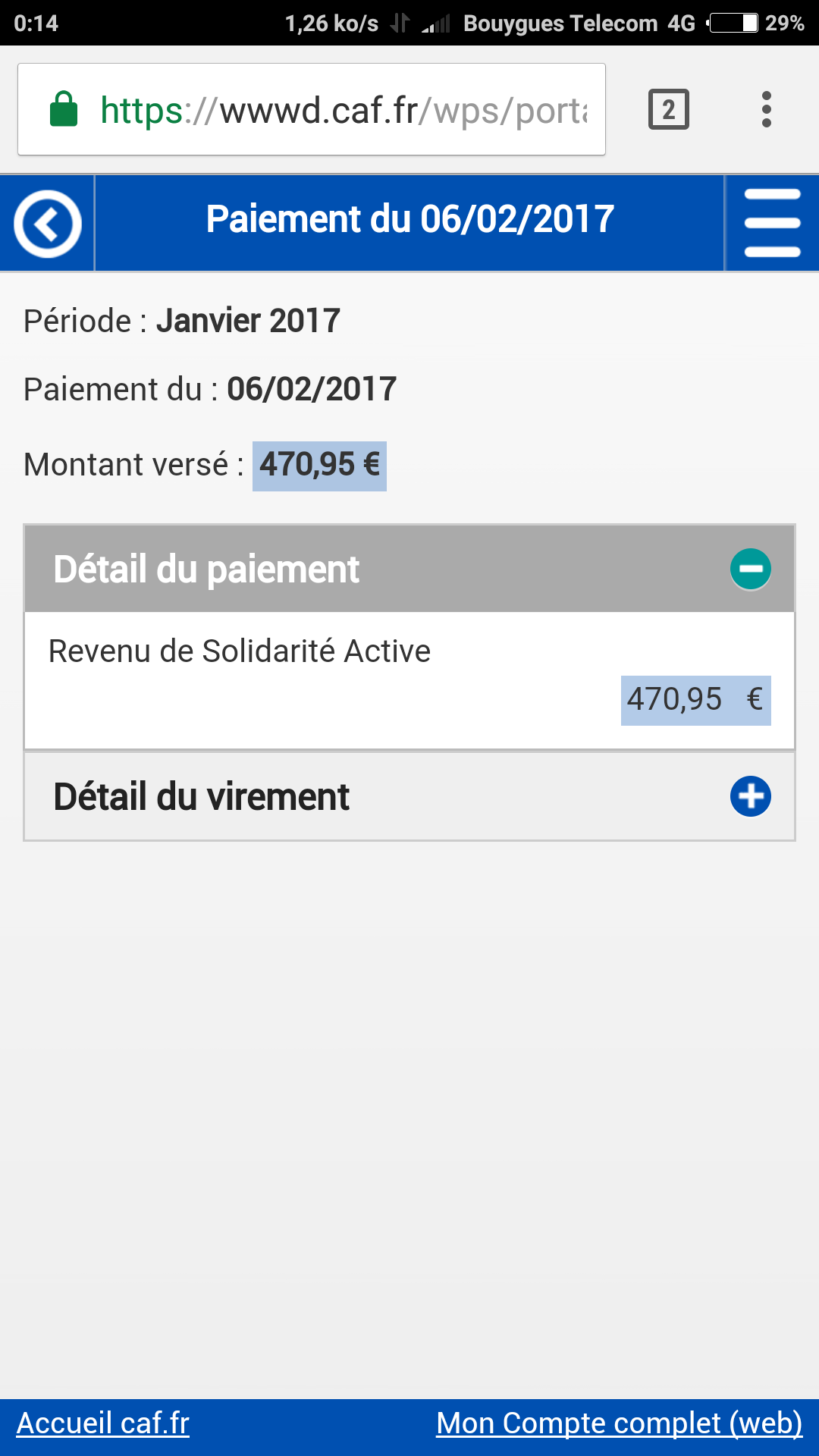This screenshot has width=819, height=1456.
Task: Collapse the Détail du paiement section
Action: click(751, 569)
